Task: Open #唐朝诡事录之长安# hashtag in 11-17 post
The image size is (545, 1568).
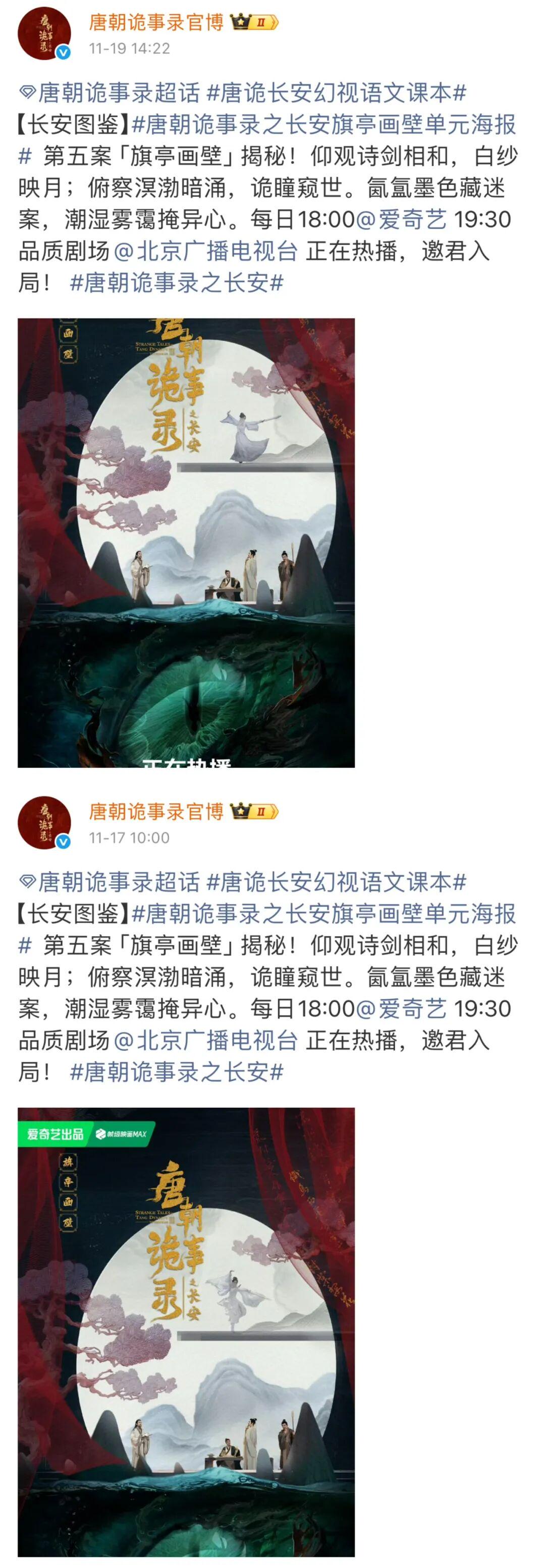Action: pyautogui.click(x=177, y=1072)
